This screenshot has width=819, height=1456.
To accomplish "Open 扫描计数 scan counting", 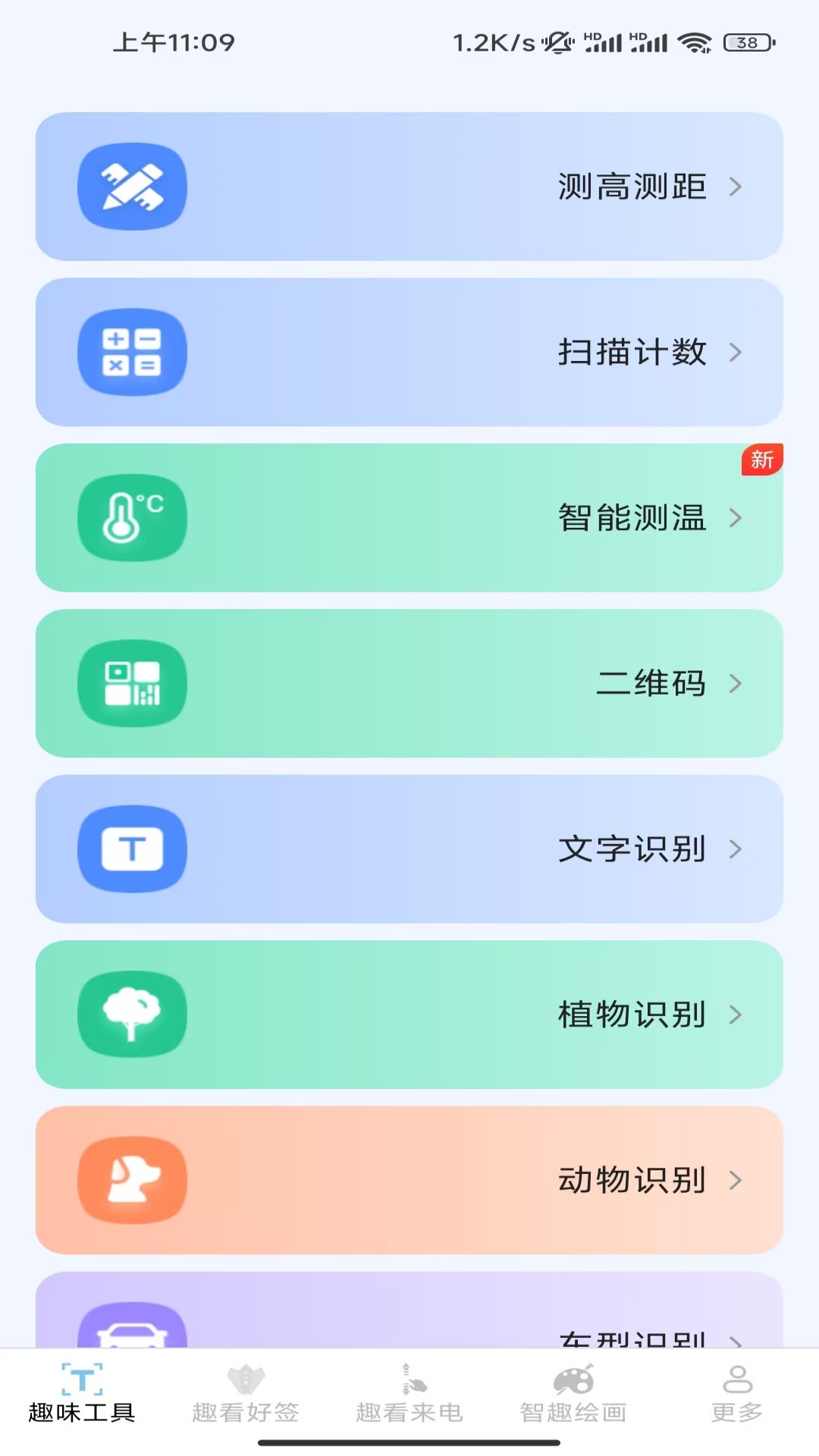I will coord(409,352).
